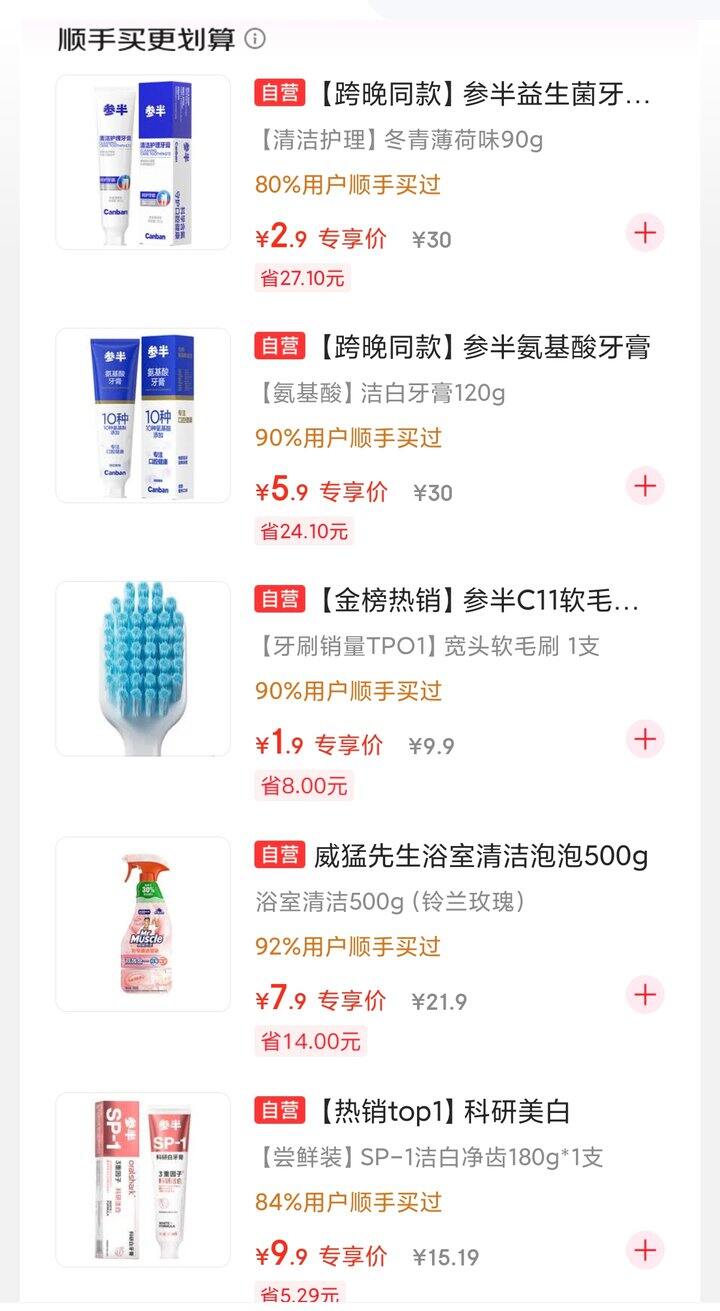Add 参半氨基酸牙膏 to the cart
Image resolution: width=720 pixels, height=1311 pixels.
(645, 486)
